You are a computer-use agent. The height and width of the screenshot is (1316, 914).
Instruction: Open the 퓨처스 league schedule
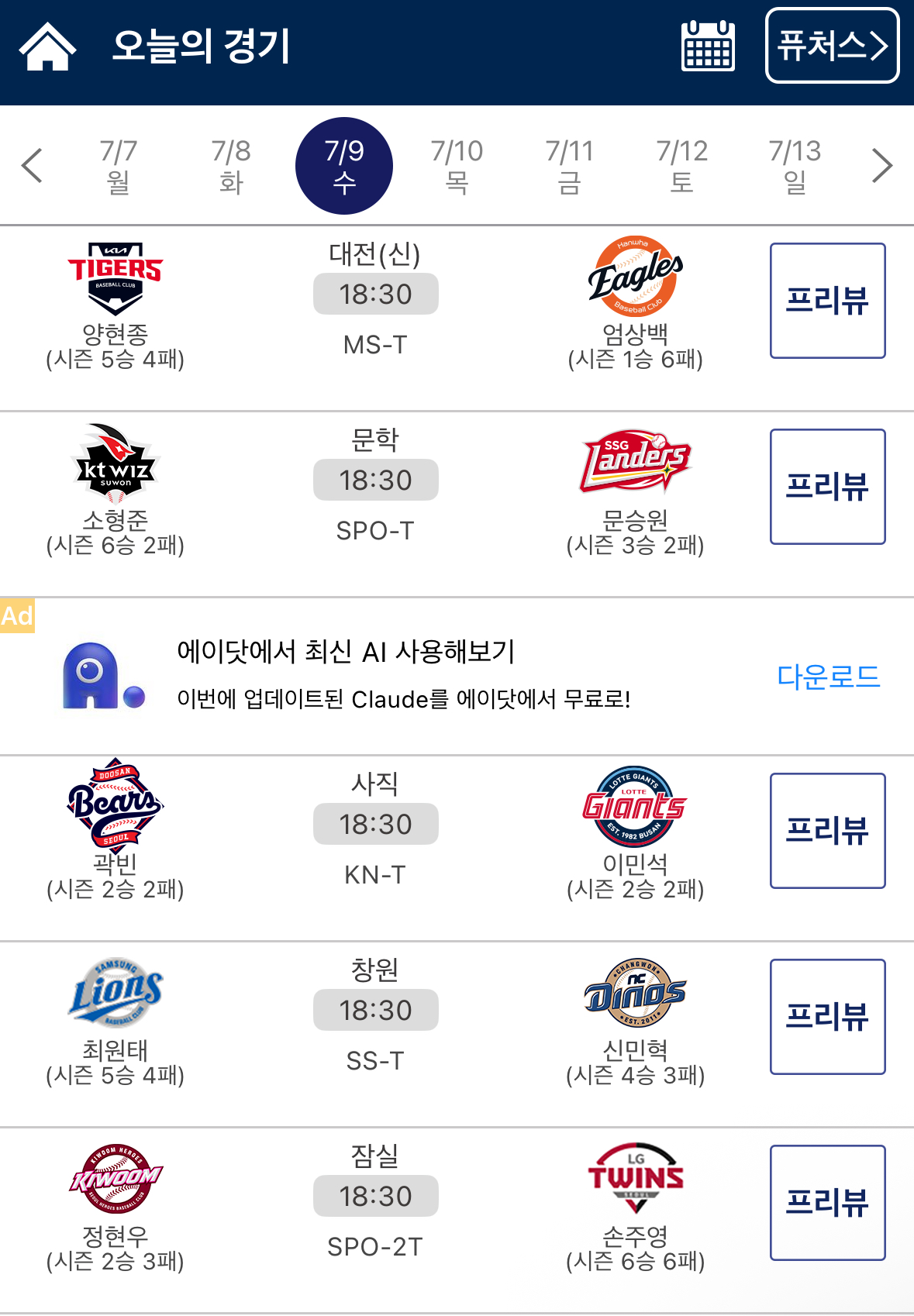coord(832,46)
